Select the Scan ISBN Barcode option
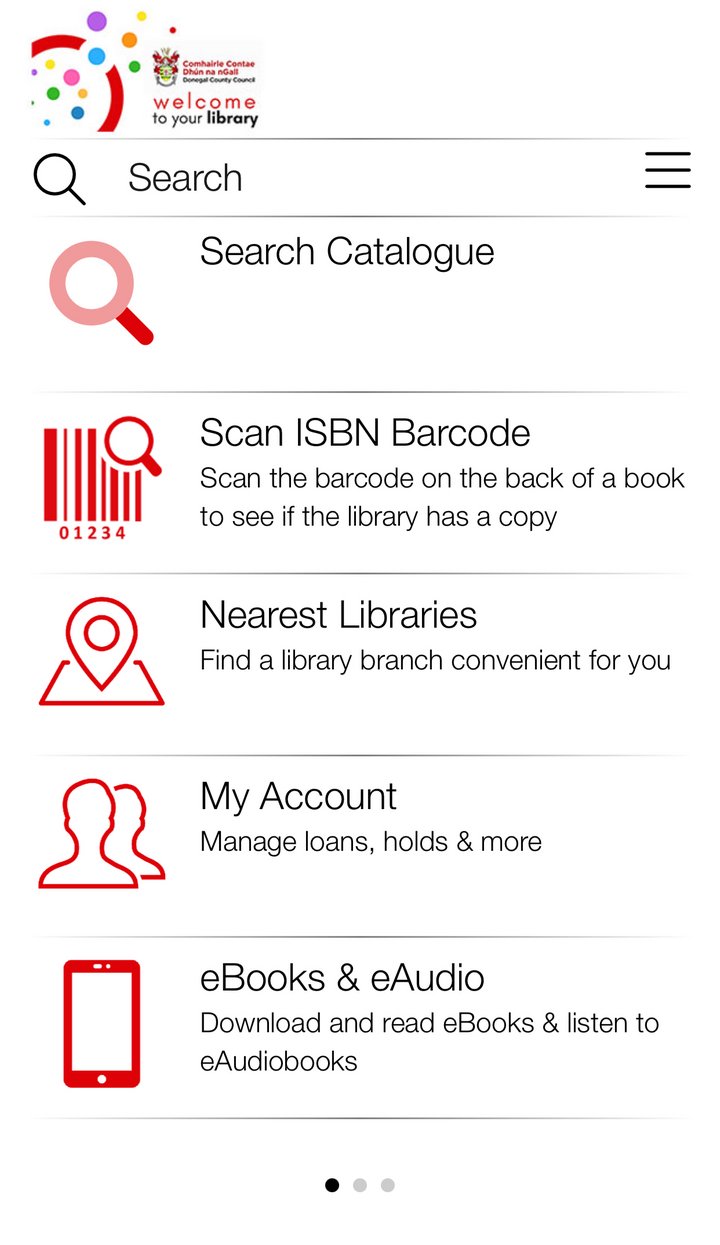 click(364, 433)
